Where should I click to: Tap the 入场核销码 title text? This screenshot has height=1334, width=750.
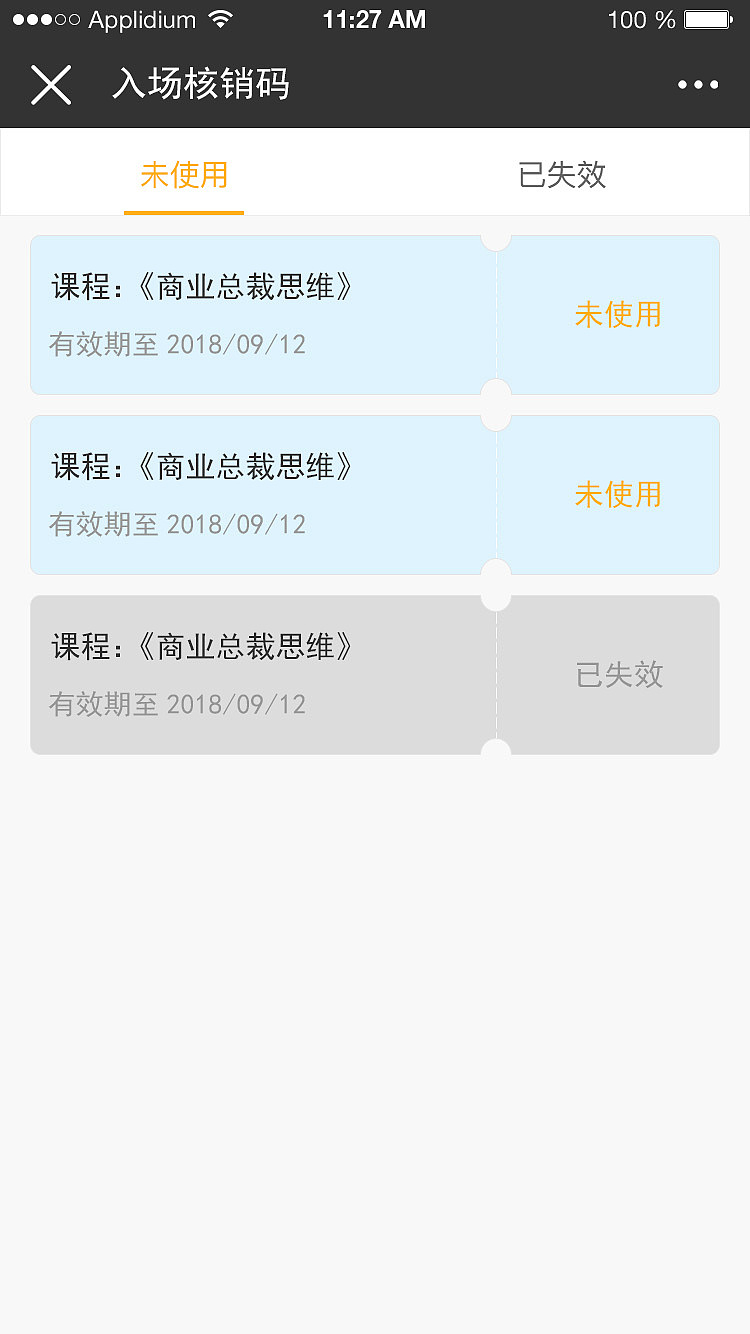200,84
